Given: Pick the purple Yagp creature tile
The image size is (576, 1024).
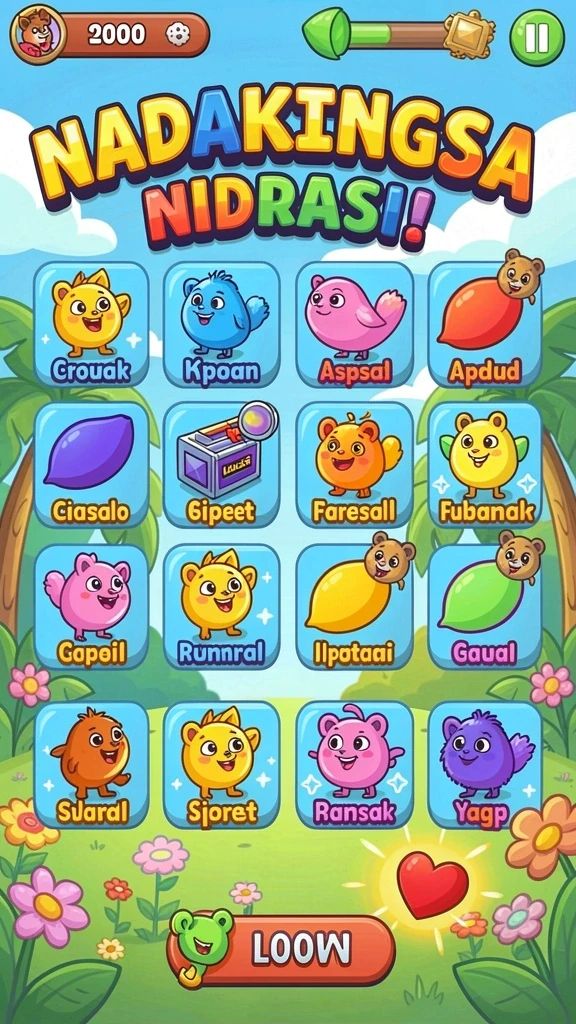Looking at the screenshot, I should (x=485, y=765).
